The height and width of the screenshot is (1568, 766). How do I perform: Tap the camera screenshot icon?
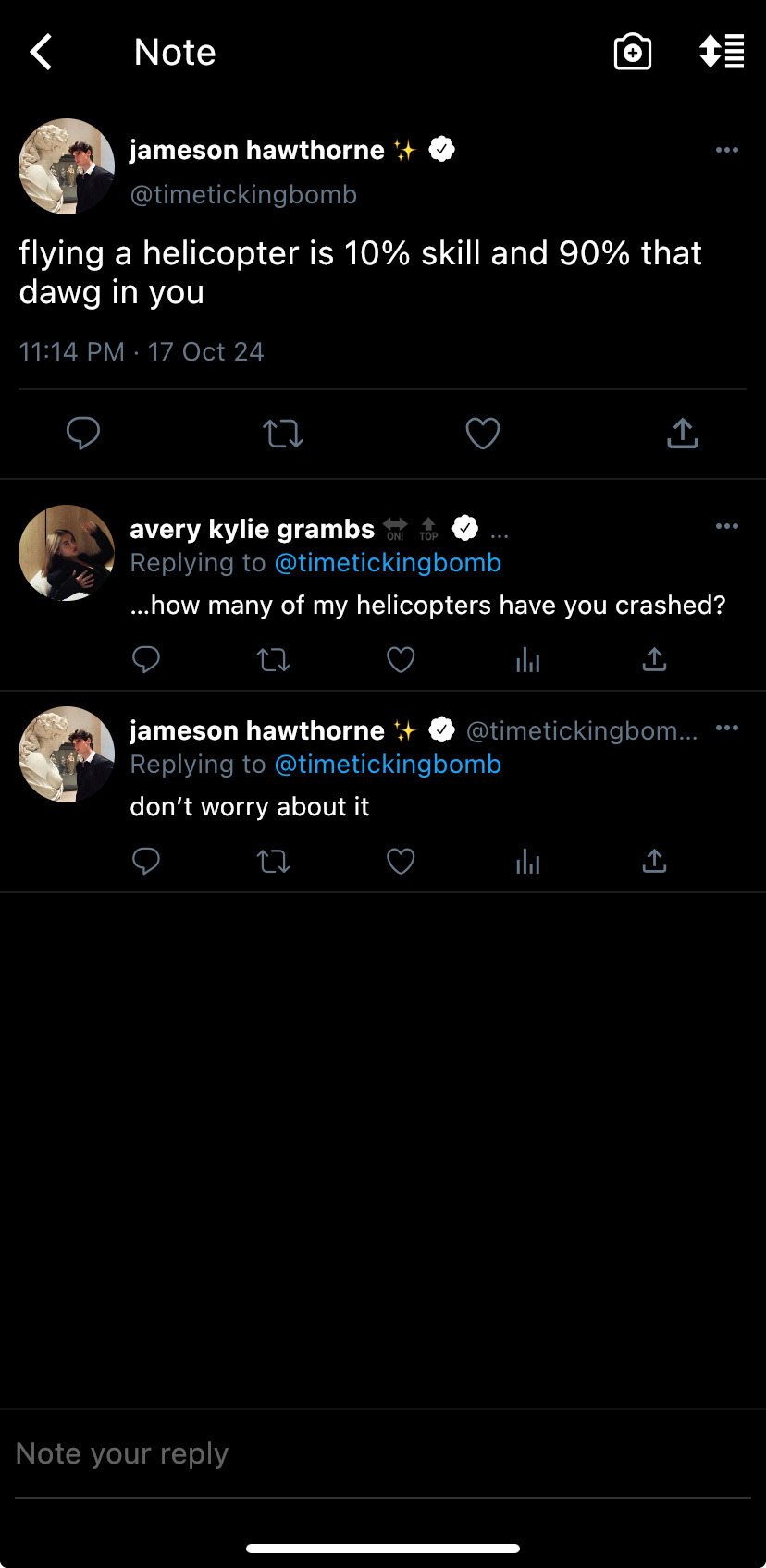[633, 53]
